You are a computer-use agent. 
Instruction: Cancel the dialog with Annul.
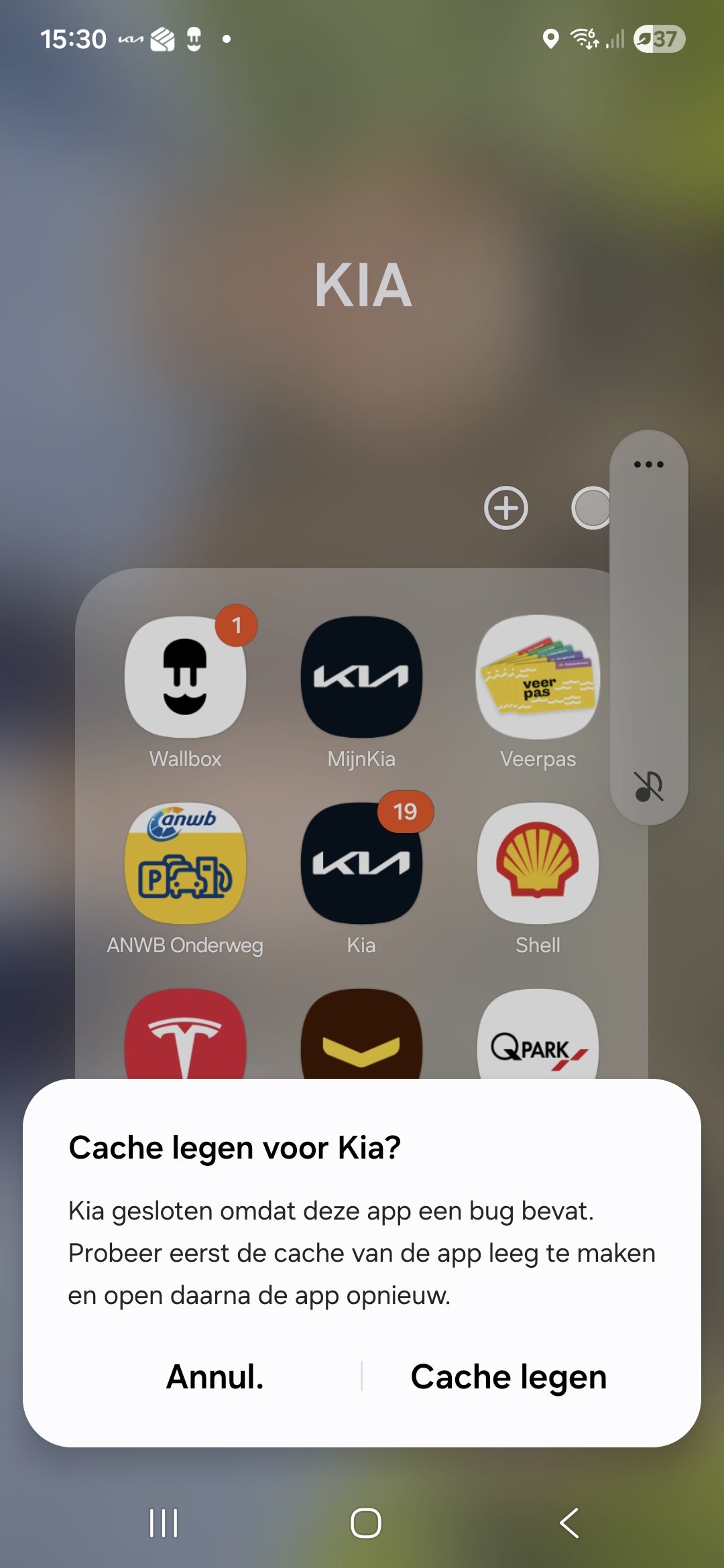[215, 1377]
